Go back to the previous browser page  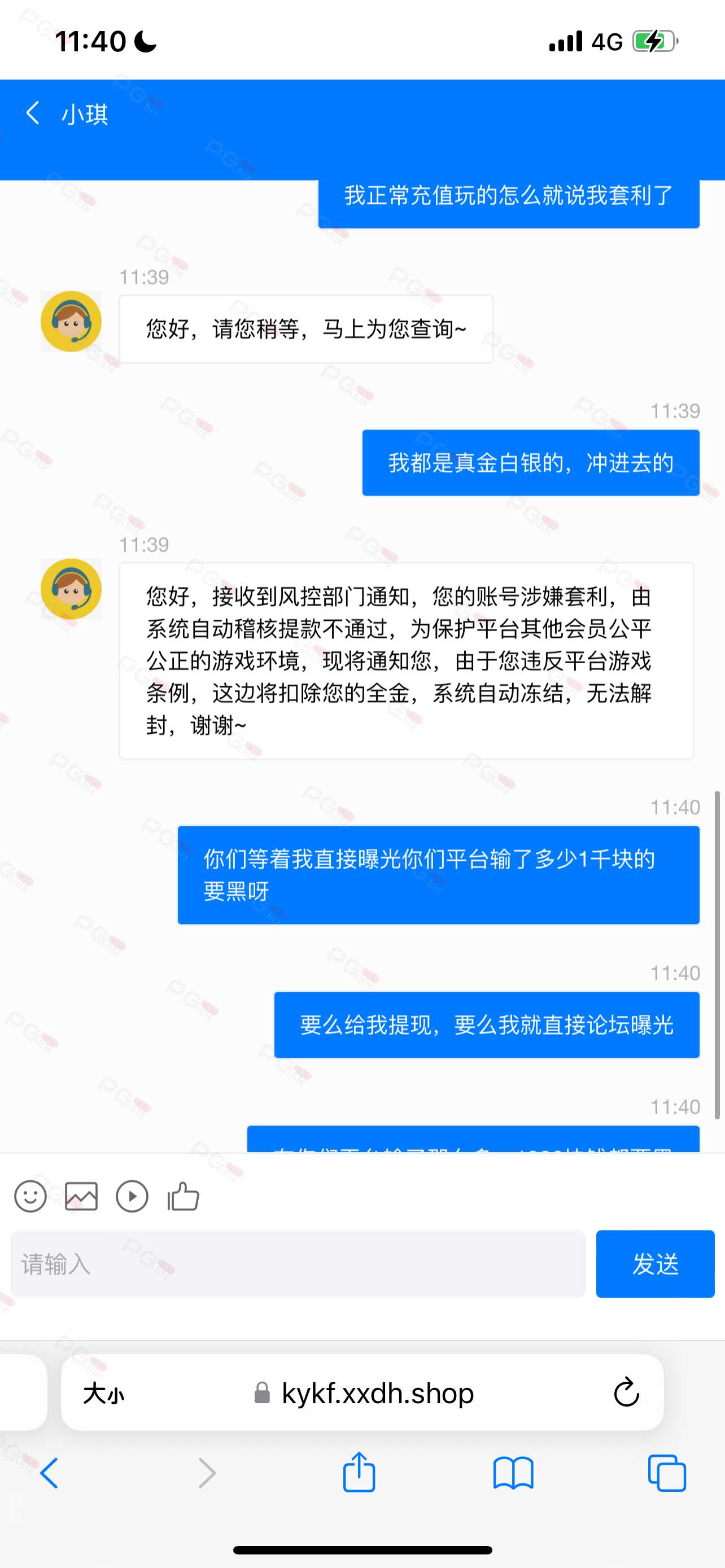coord(49,1474)
